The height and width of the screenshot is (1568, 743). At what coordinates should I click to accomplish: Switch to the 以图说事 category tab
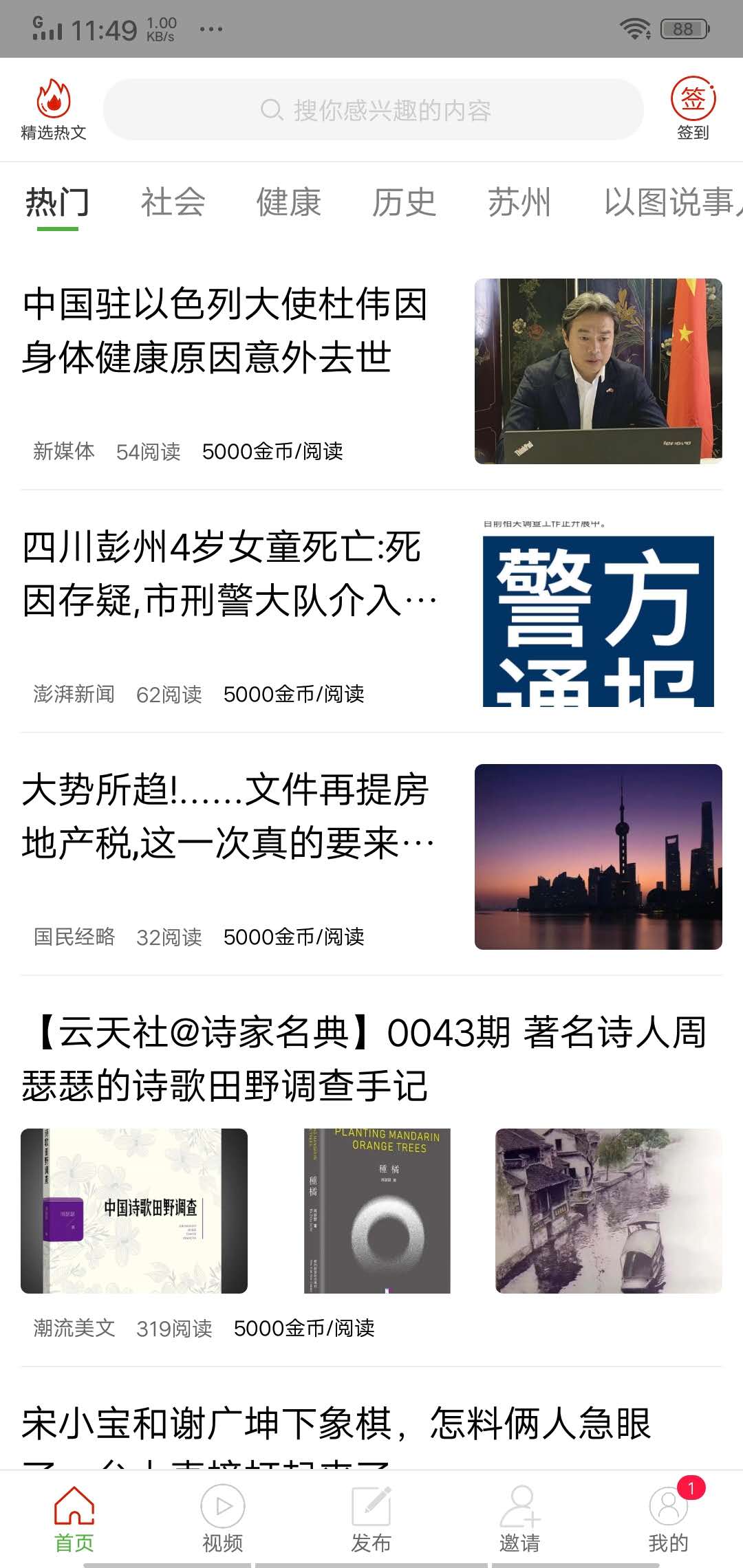click(x=669, y=202)
